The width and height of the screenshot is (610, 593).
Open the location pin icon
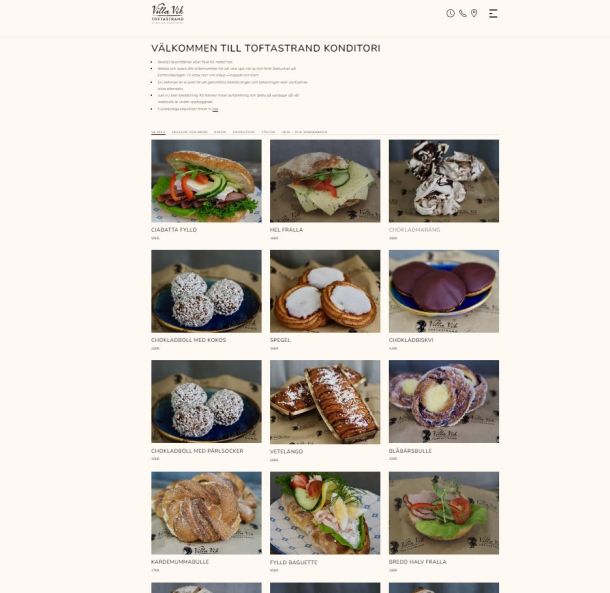[474, 14]
